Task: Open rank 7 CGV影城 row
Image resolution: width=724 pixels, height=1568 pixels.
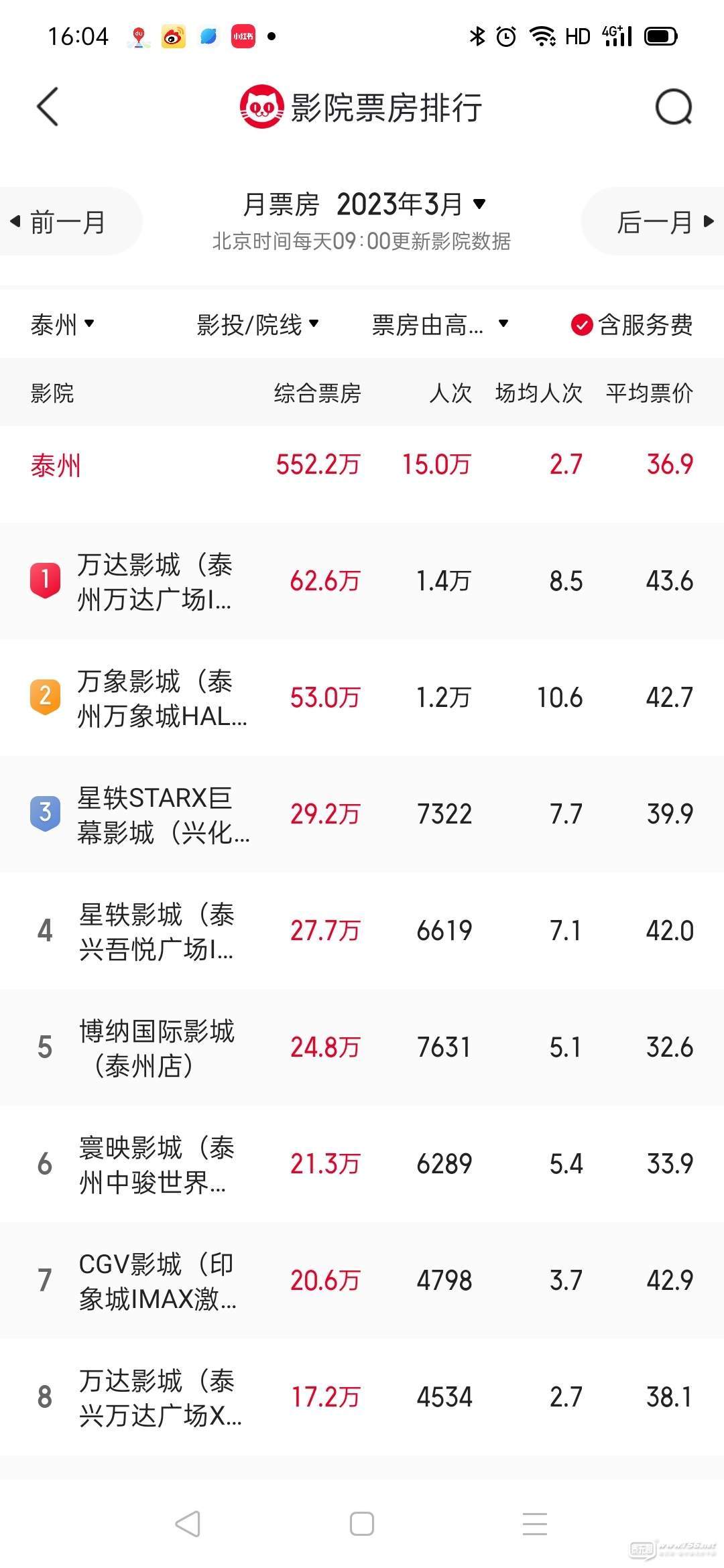Action: 362,1281
